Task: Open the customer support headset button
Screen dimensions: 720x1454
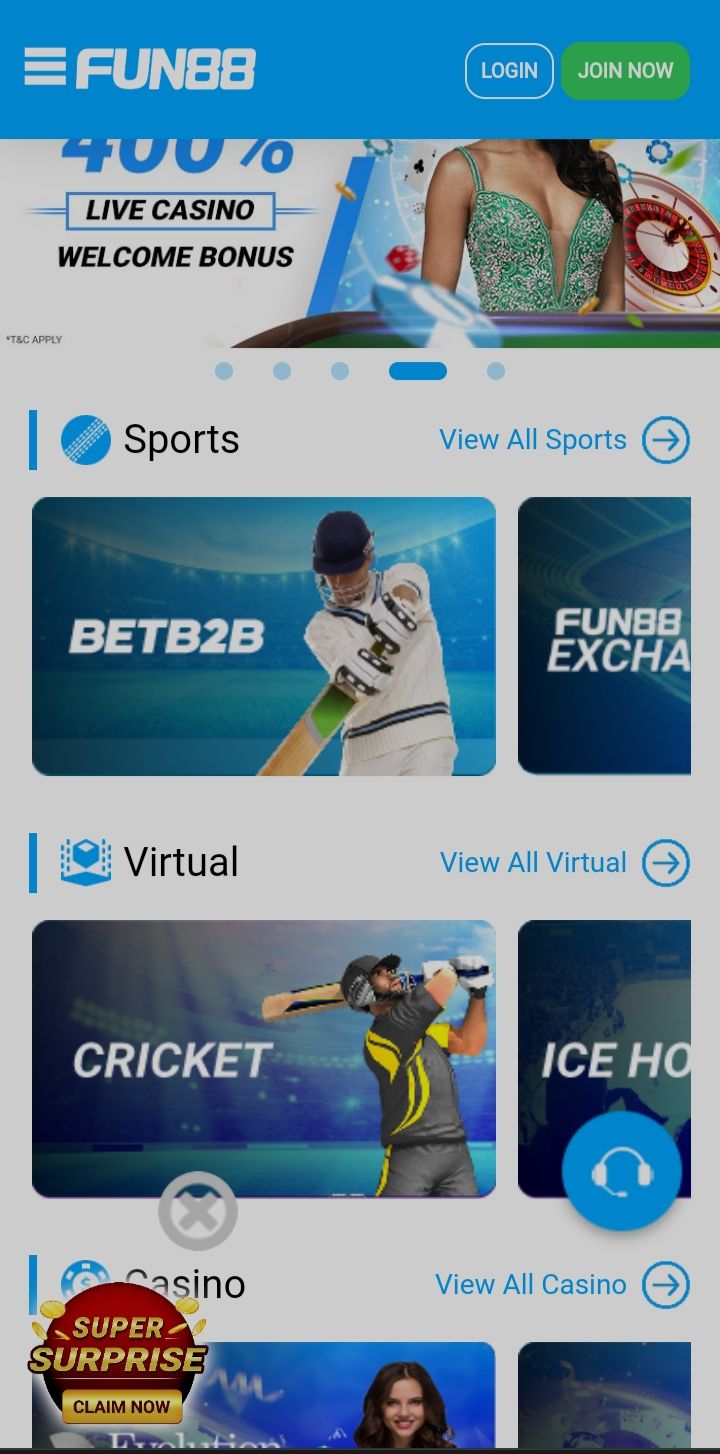Action: [622, 1171]
